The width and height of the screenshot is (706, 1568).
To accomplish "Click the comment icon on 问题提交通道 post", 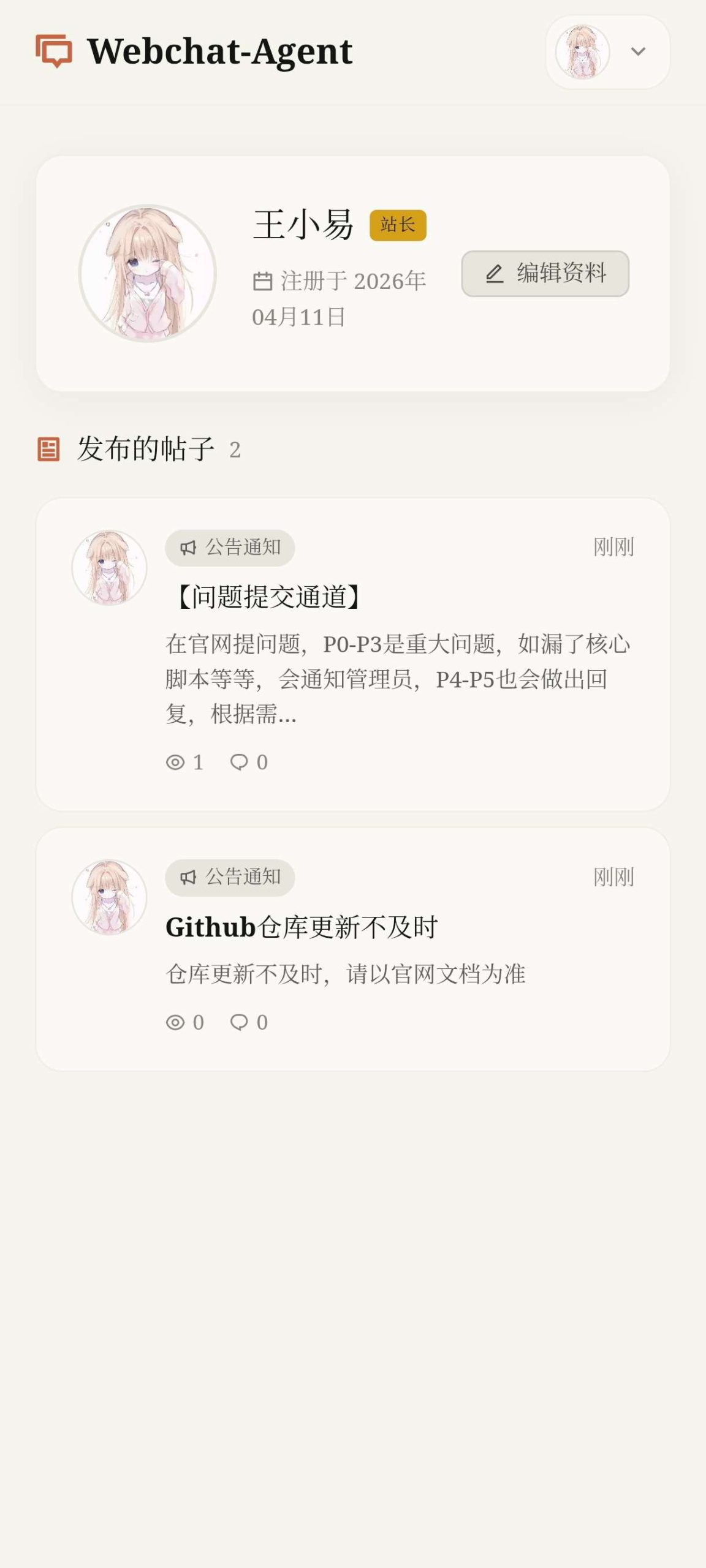I will [240, 761].
